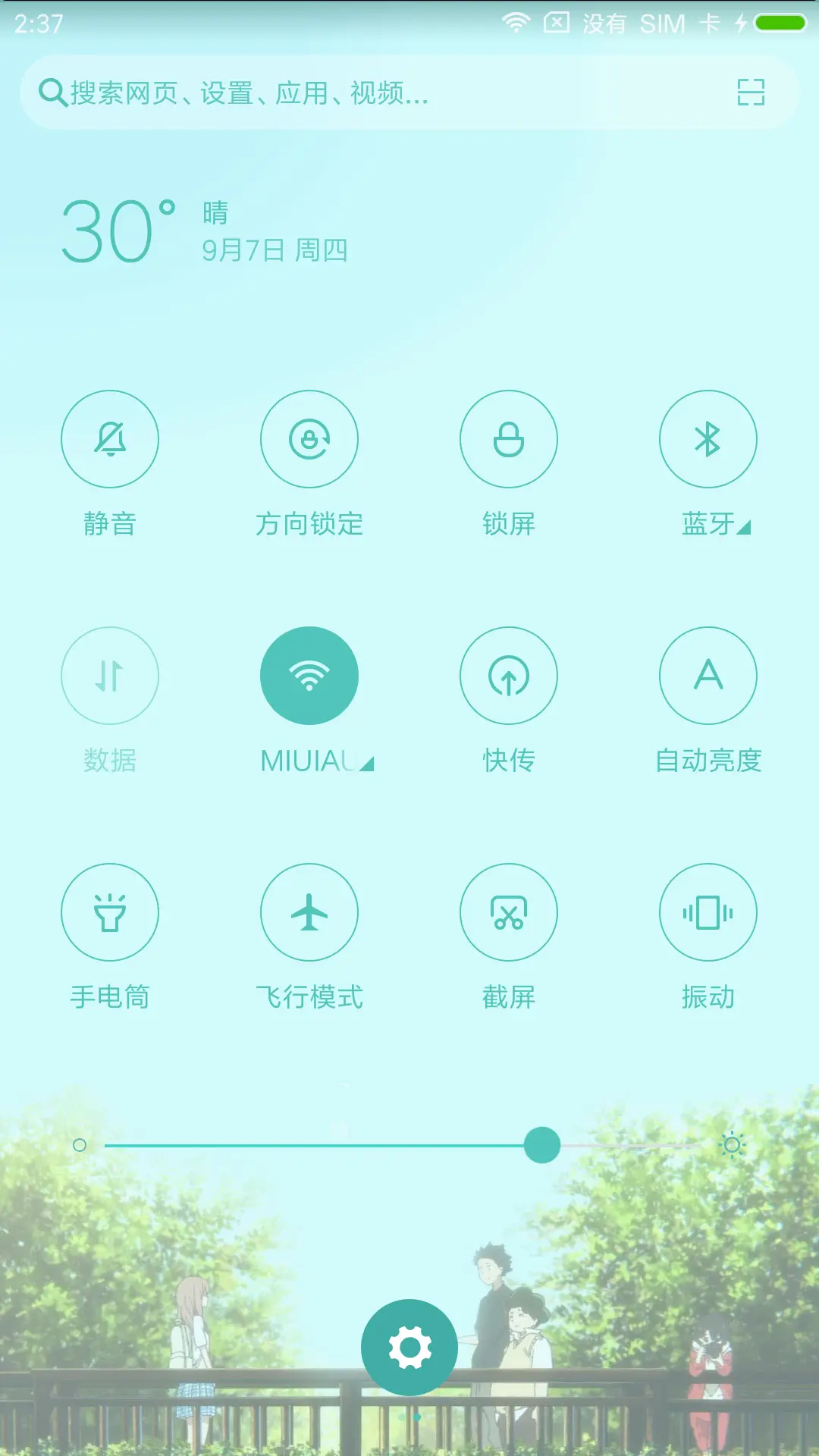The height and width of the screenshot is (1456, 819).
Task: Tap the 快传 quick share icon
Action: point(509,675)
